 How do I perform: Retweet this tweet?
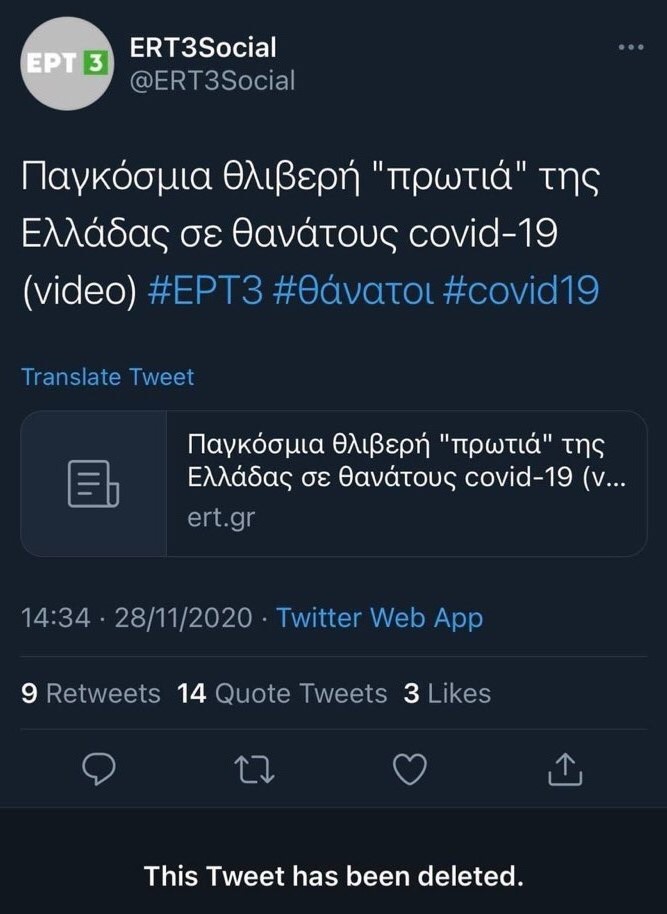click(254, 769)
